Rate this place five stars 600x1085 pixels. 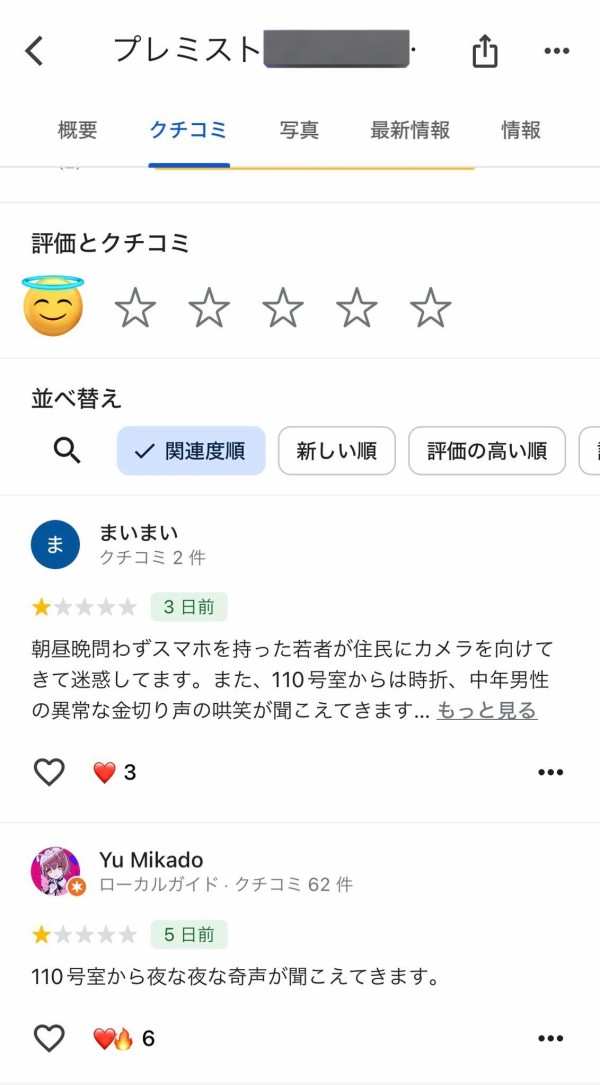pos(430,308)
